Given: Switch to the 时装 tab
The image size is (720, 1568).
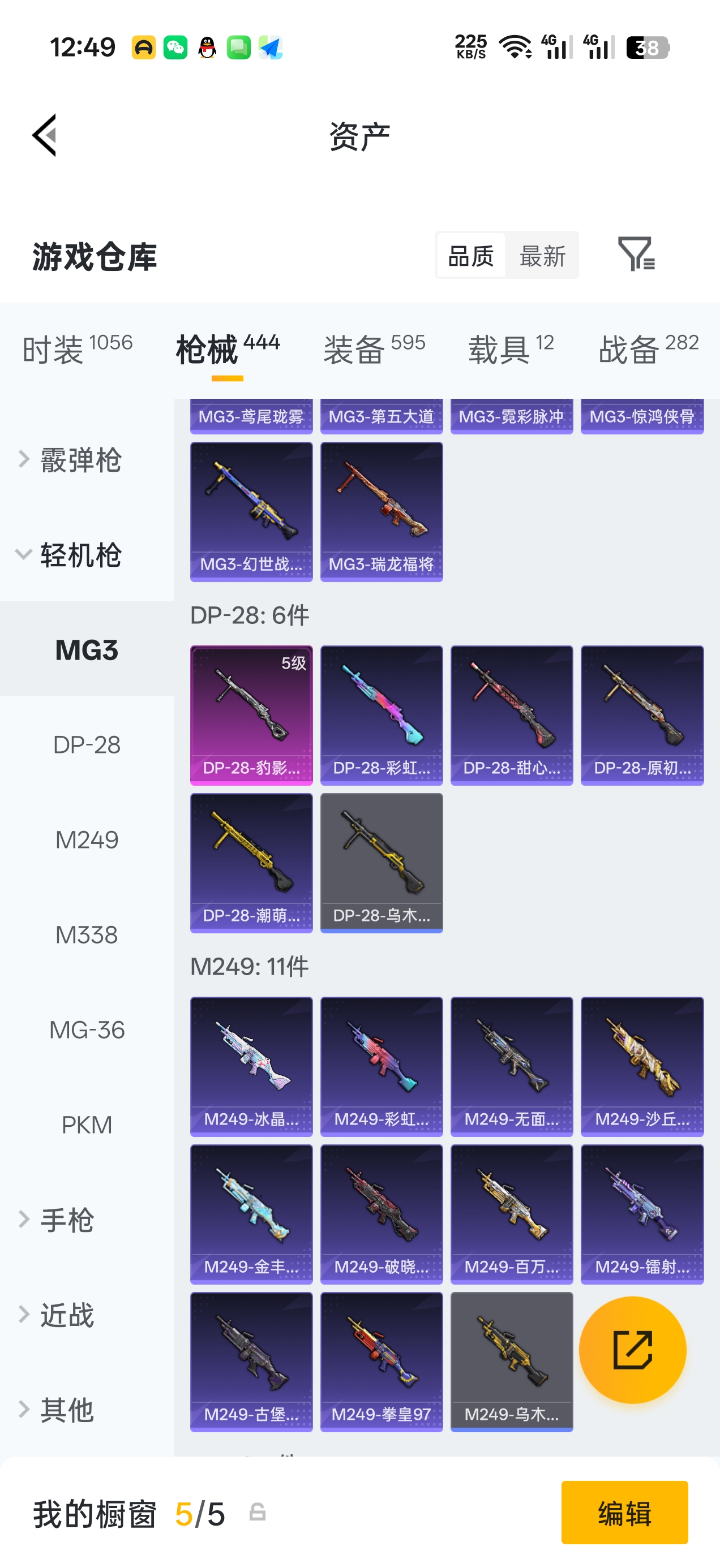Looking at the screenshot, I should 77,350.
